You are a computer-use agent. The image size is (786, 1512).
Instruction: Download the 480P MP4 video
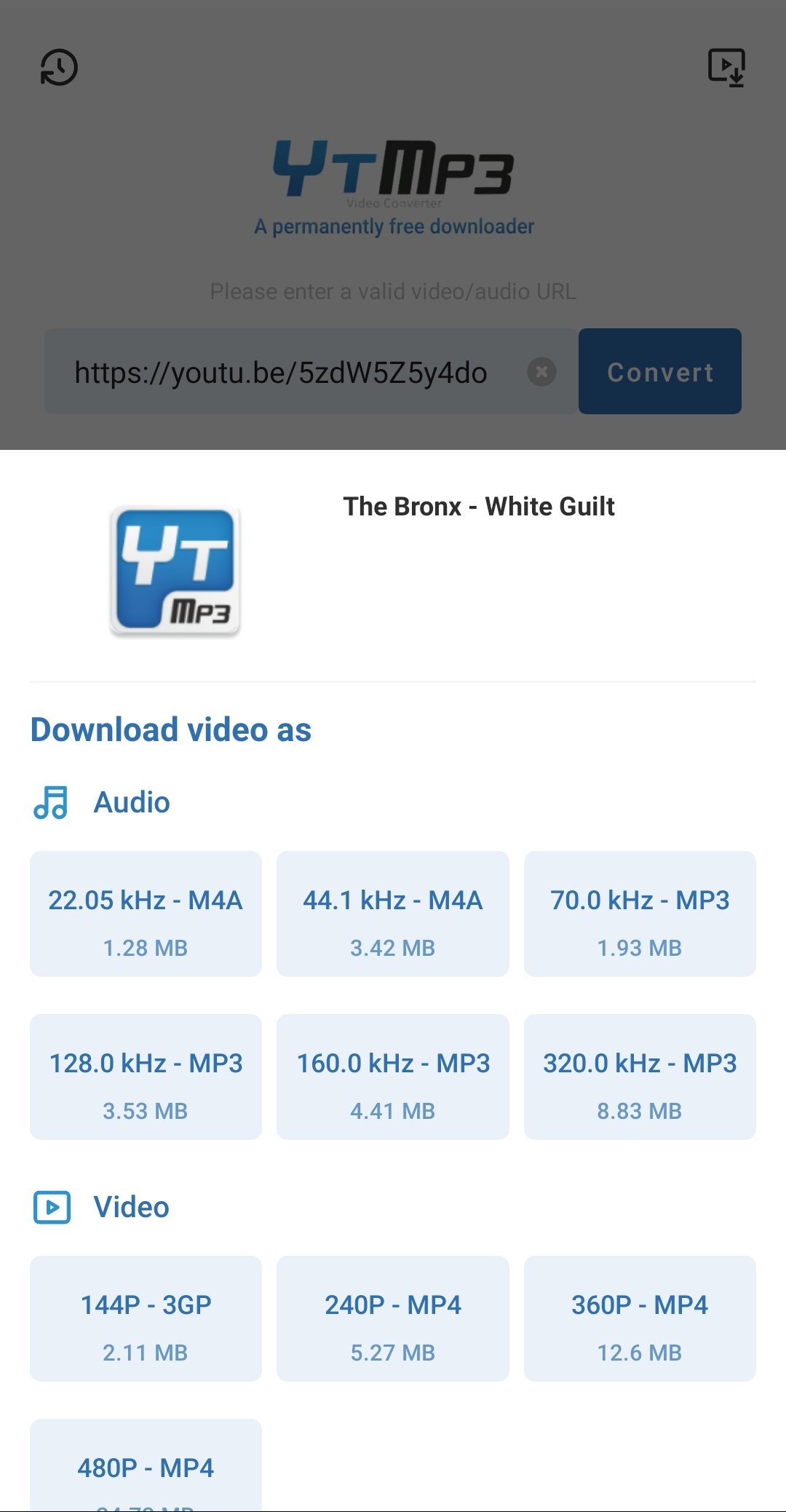pyautogui.click(x=146, y=1465)
